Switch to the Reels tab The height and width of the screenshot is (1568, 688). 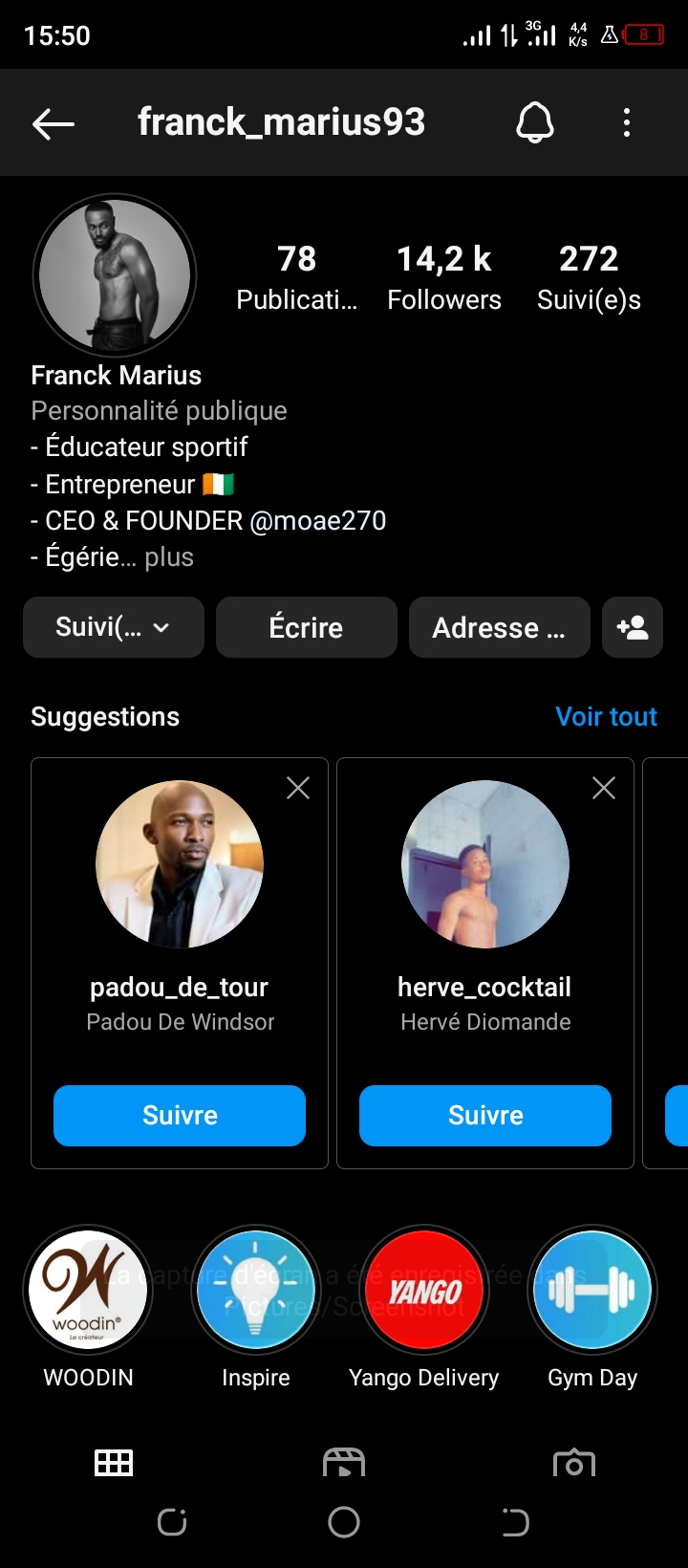tap(344, 1463)
